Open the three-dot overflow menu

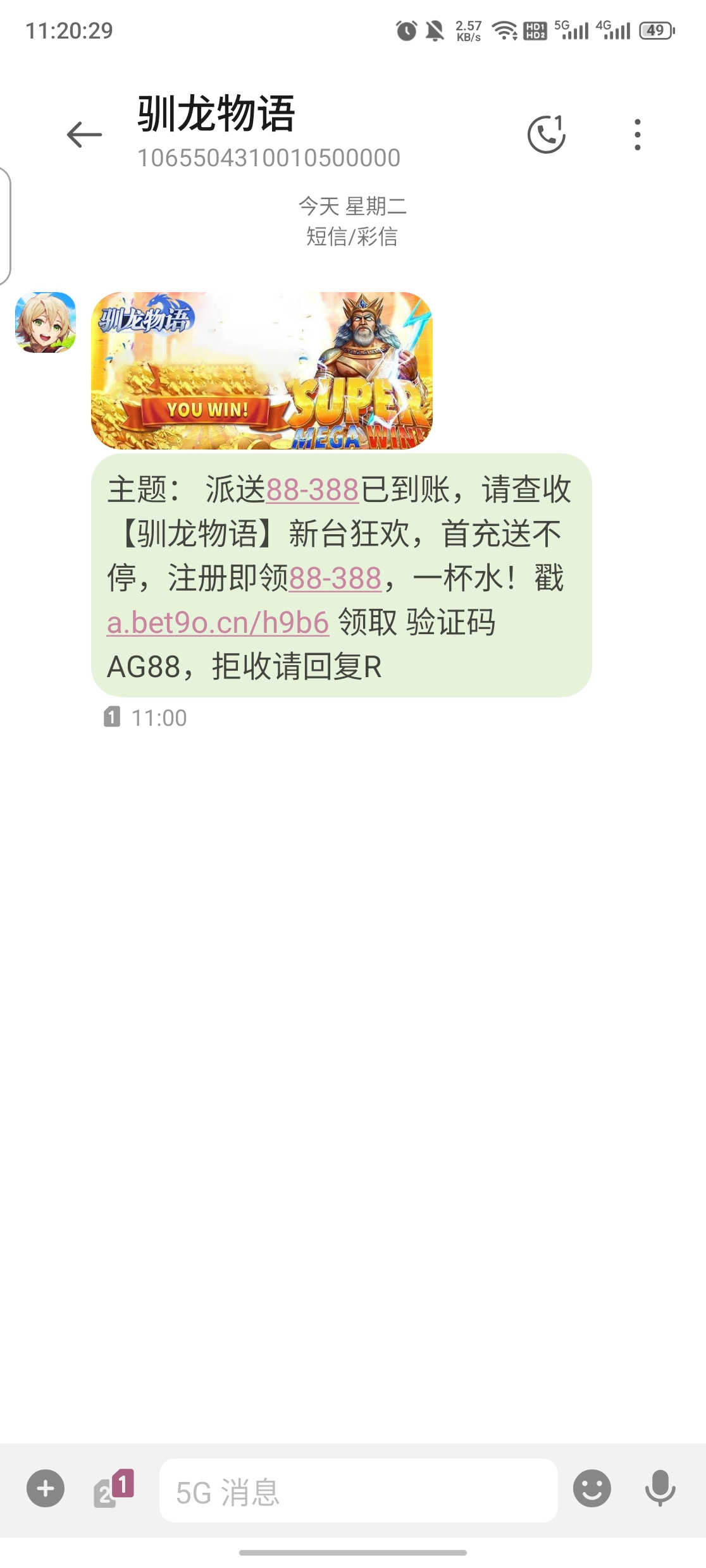coord(637,135)
